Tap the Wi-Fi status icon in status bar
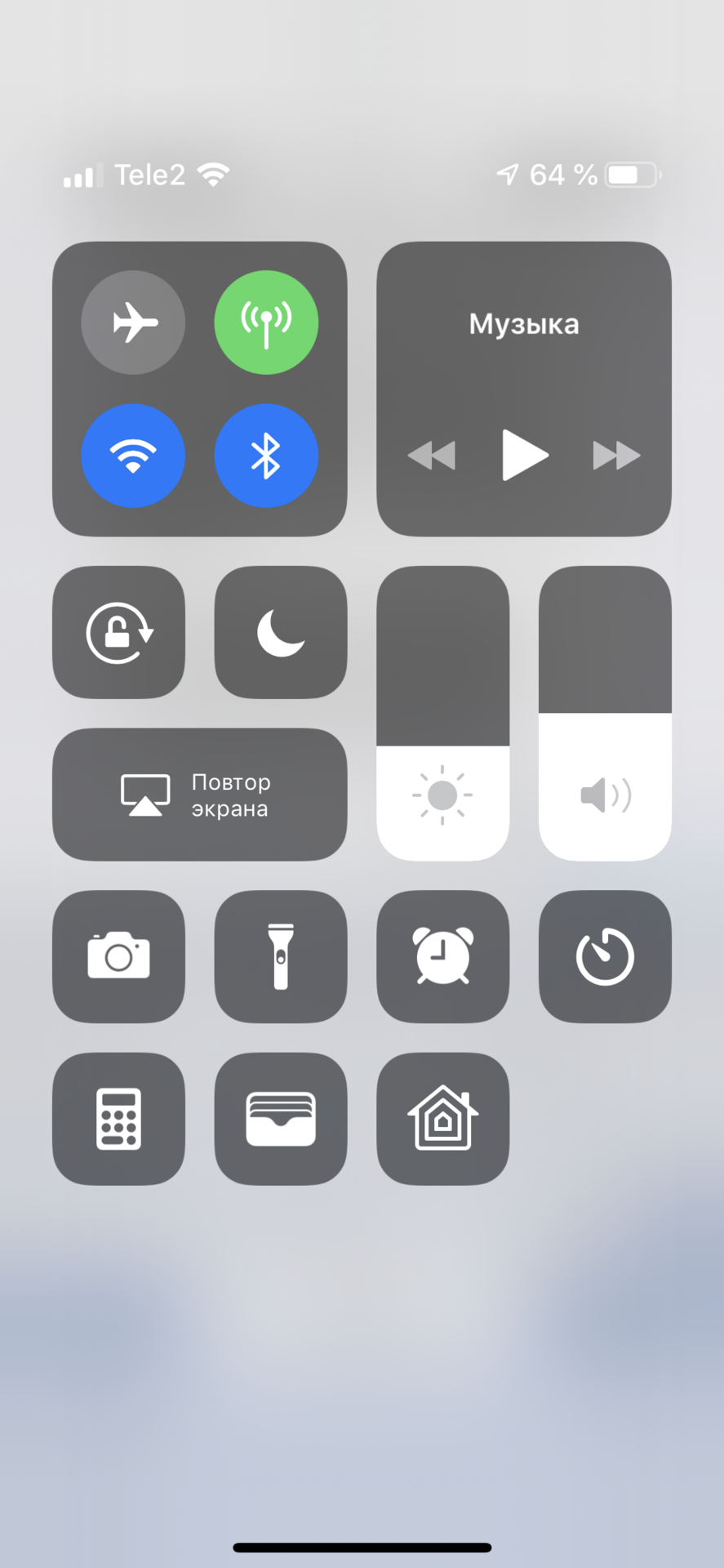 (x=213, y=173)
